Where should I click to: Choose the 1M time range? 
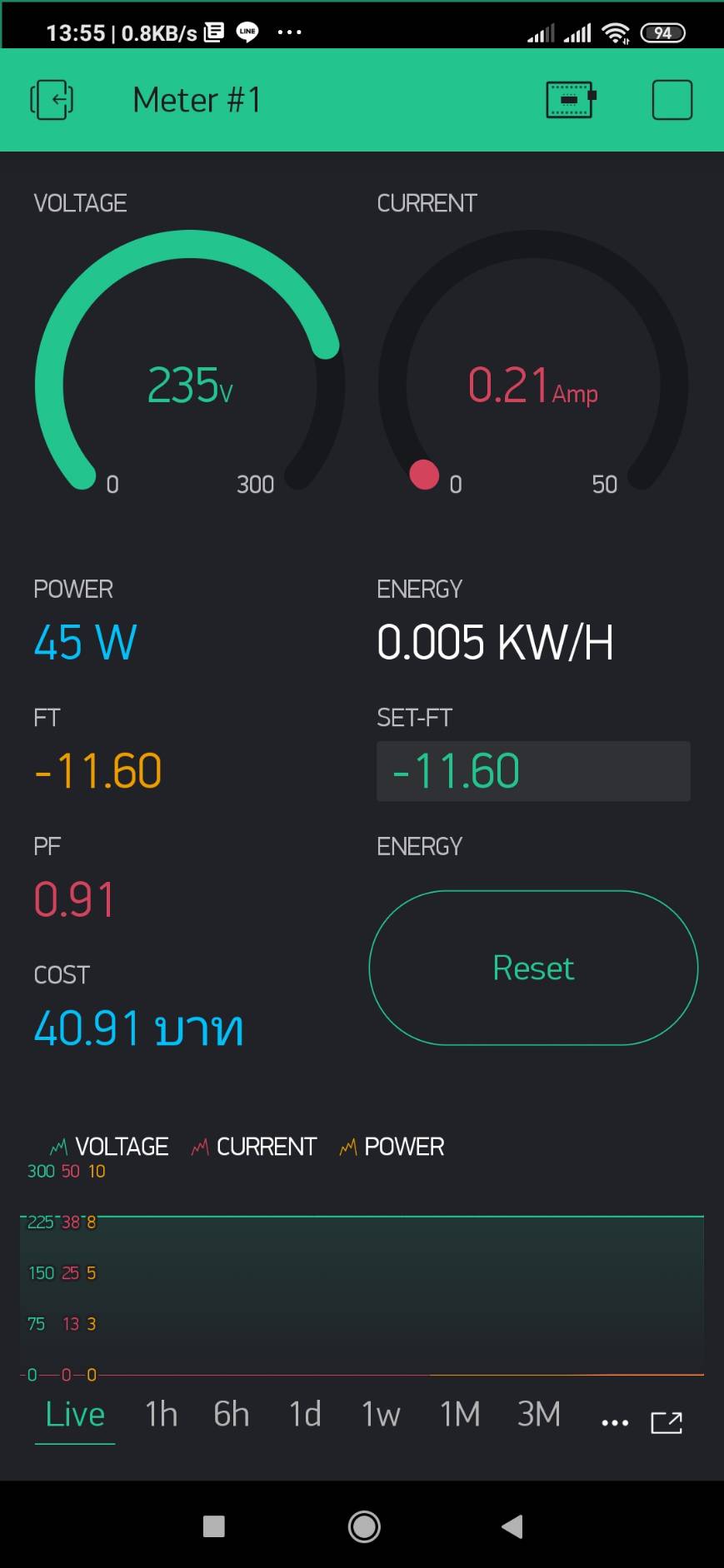click(x=460, y=1414)
